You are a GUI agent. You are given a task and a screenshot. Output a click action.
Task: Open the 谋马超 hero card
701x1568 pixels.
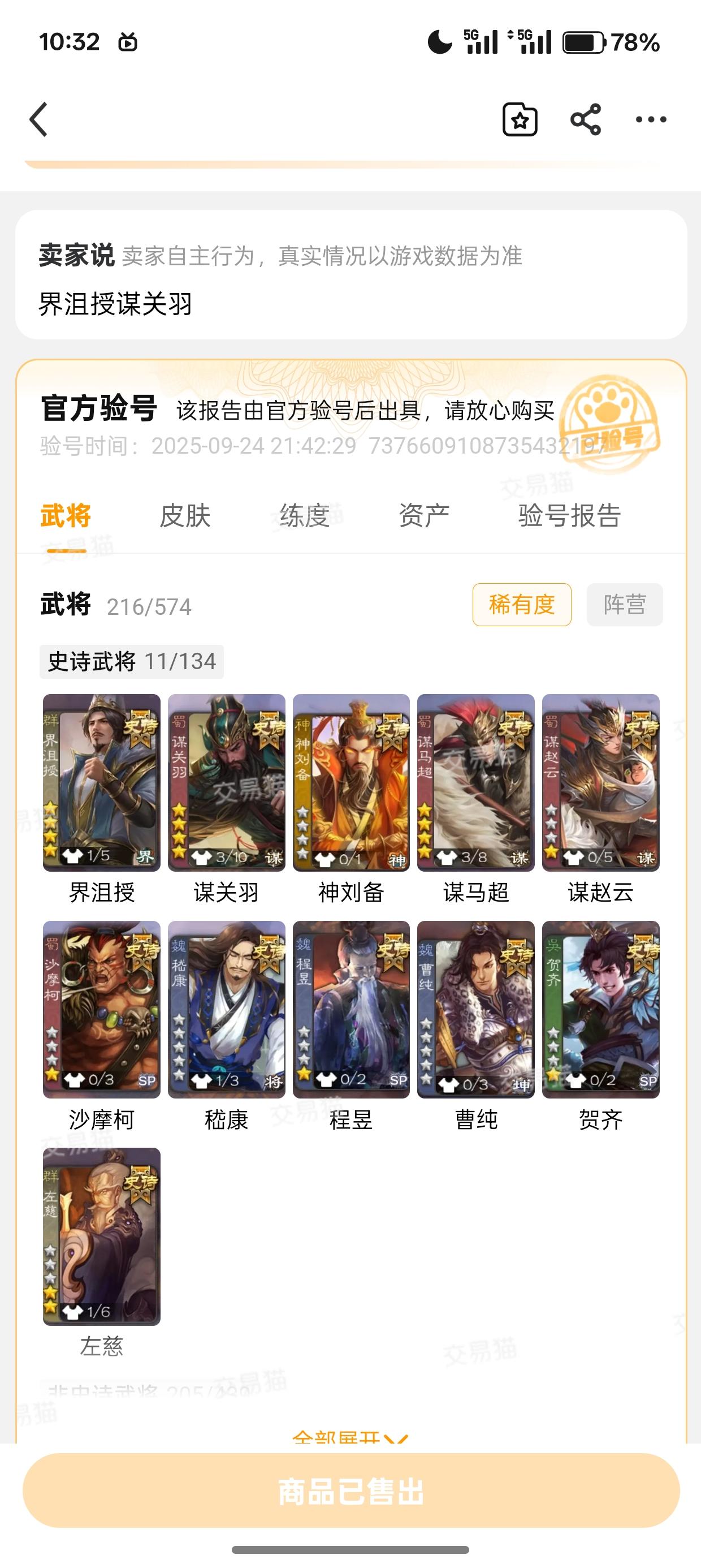tap(476, 783)
